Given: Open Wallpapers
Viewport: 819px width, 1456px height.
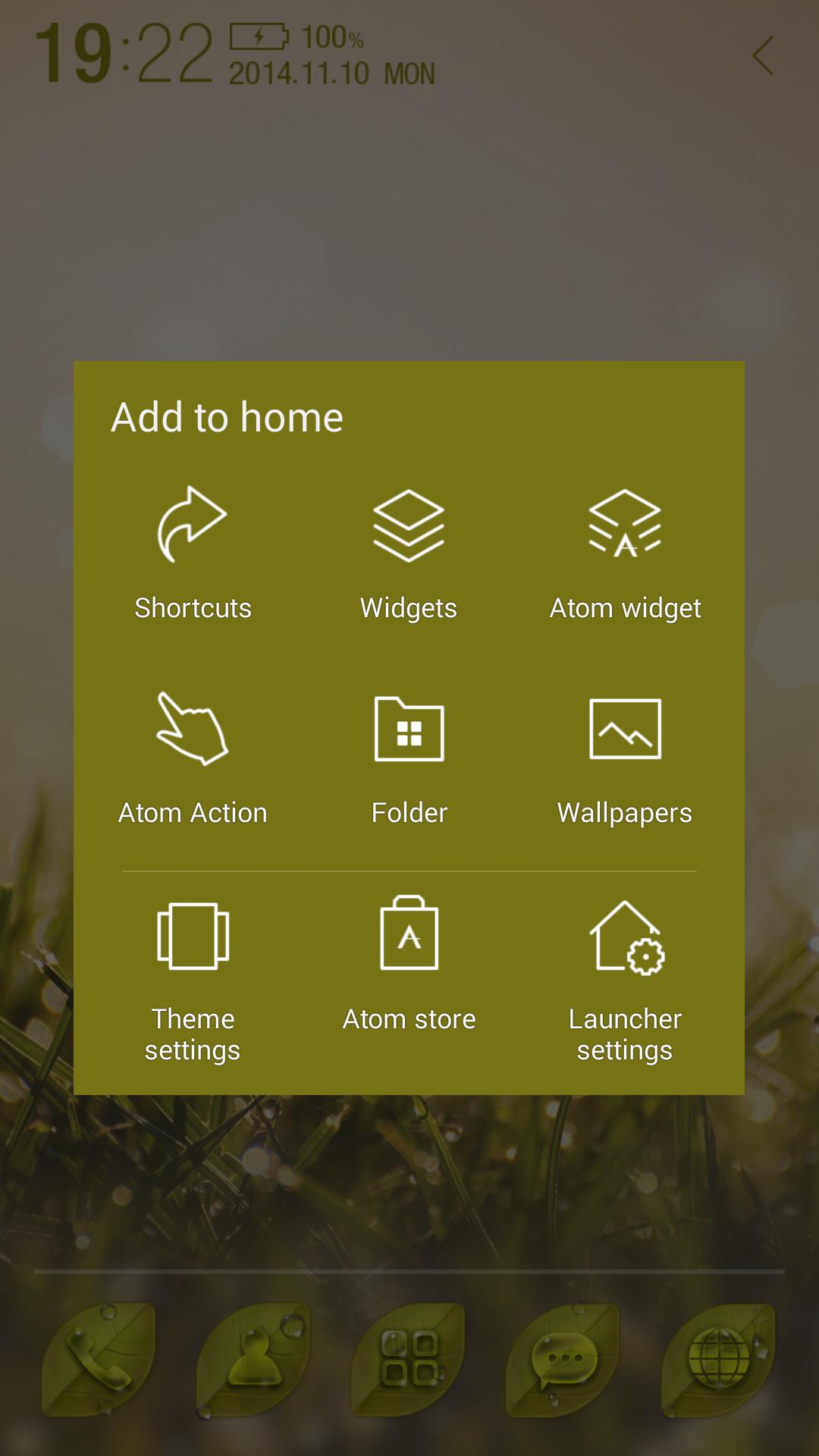Looking at the screenshot, I should [x=625, y=758].
